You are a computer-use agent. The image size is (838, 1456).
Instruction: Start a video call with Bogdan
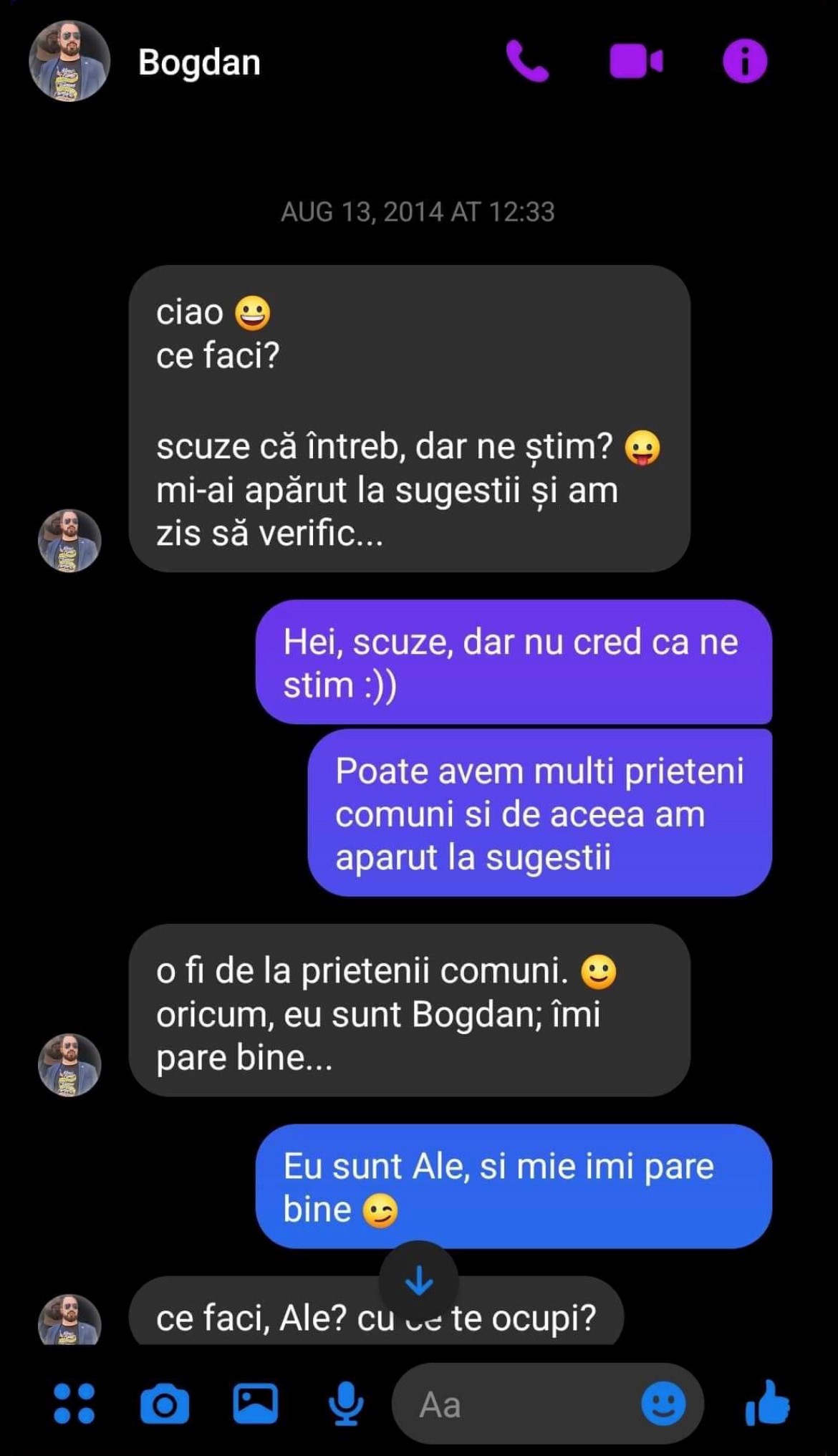636,62
